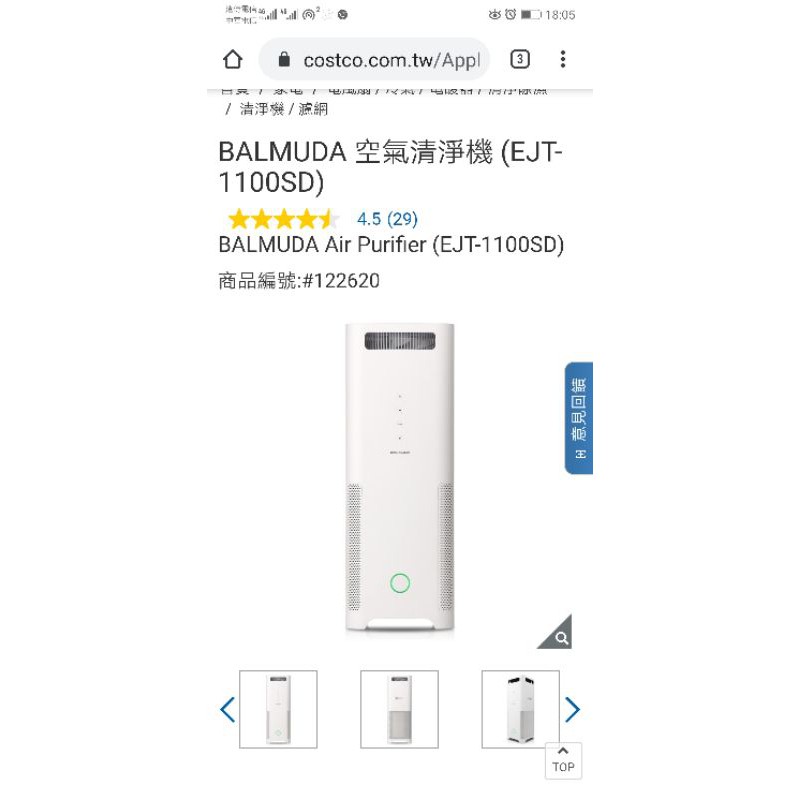This screenshot has height=800, width=800.
Task: Open the 意見回饋 feedback tab
Action: [579, 418]
